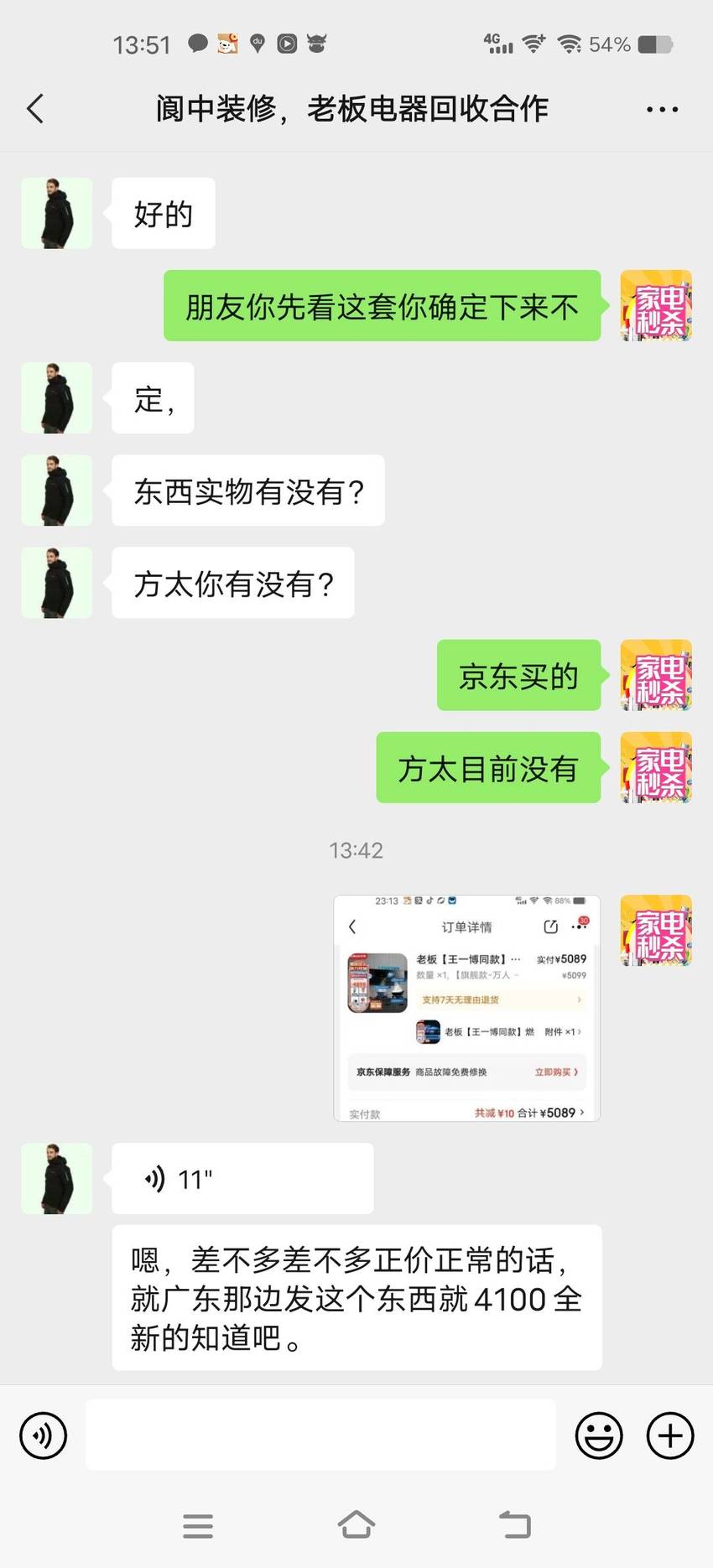Switch to voice input mode
The image size is (713, 1568).
pos(43,1436)
